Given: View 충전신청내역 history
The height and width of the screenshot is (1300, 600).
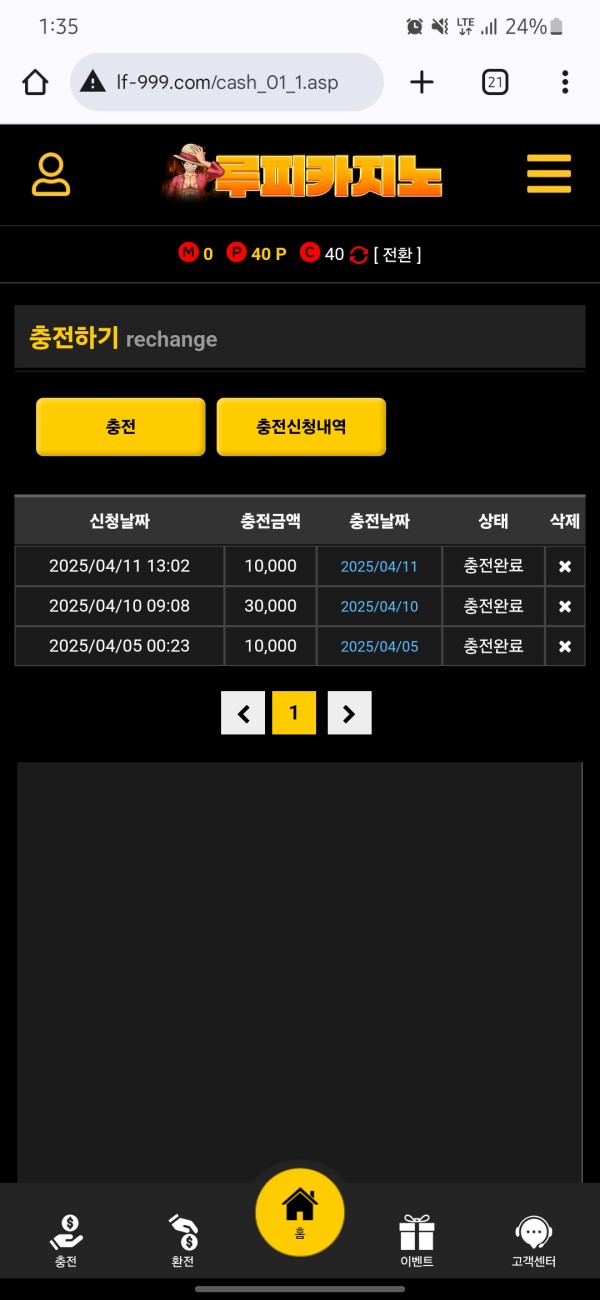Looking at the screenshot, I should [301, 427].
